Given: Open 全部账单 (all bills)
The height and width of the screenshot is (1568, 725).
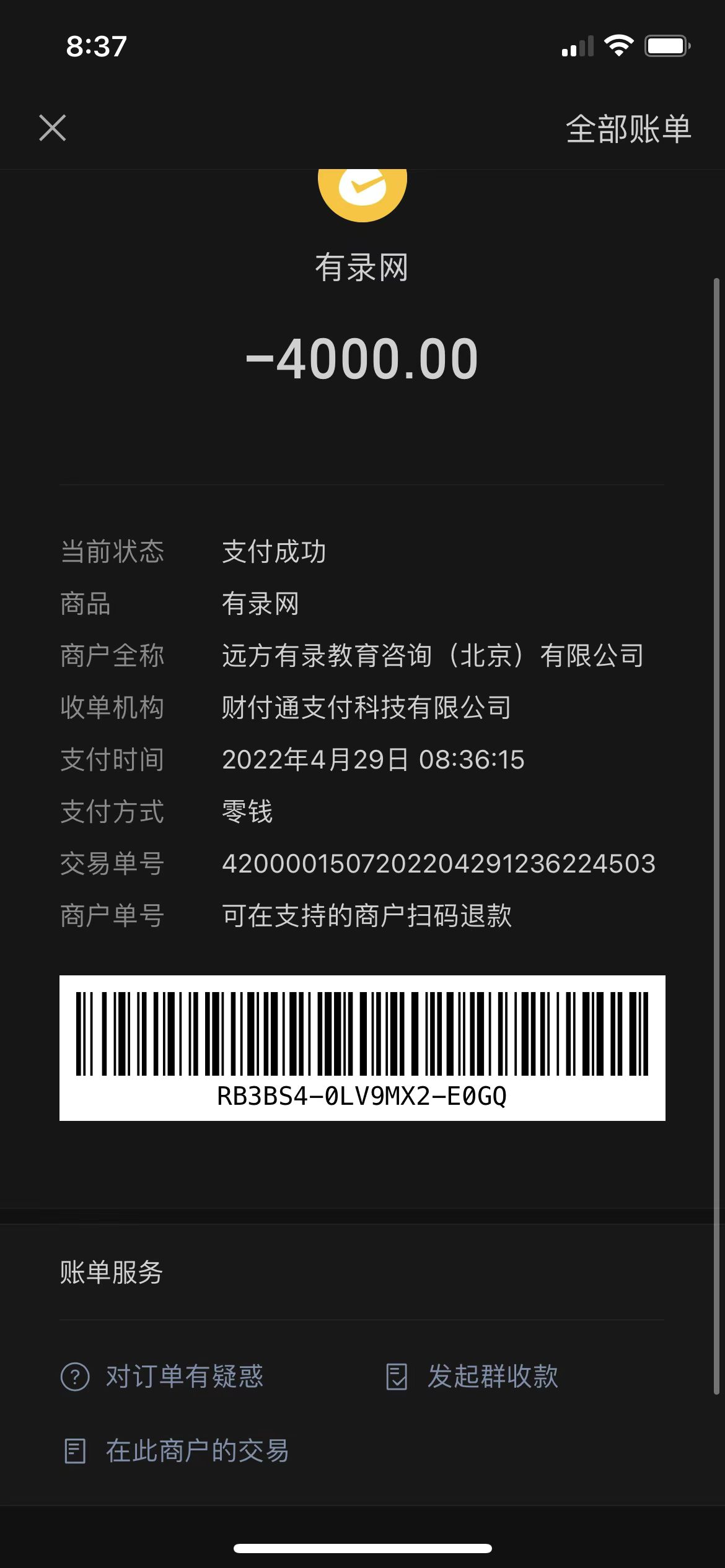Looking at the screenshot, I should click(628, 129).
